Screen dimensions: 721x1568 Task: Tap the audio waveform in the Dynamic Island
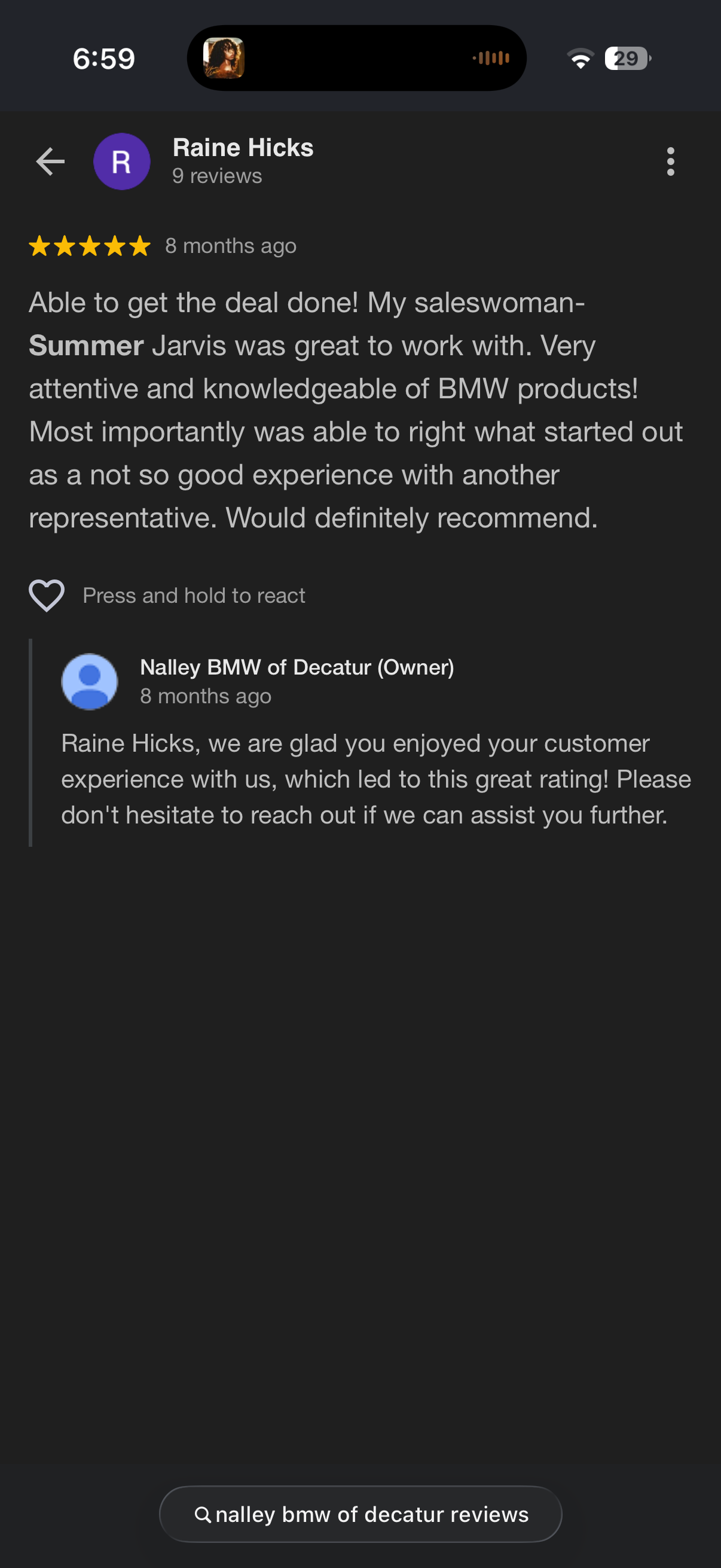pos(491,58)
